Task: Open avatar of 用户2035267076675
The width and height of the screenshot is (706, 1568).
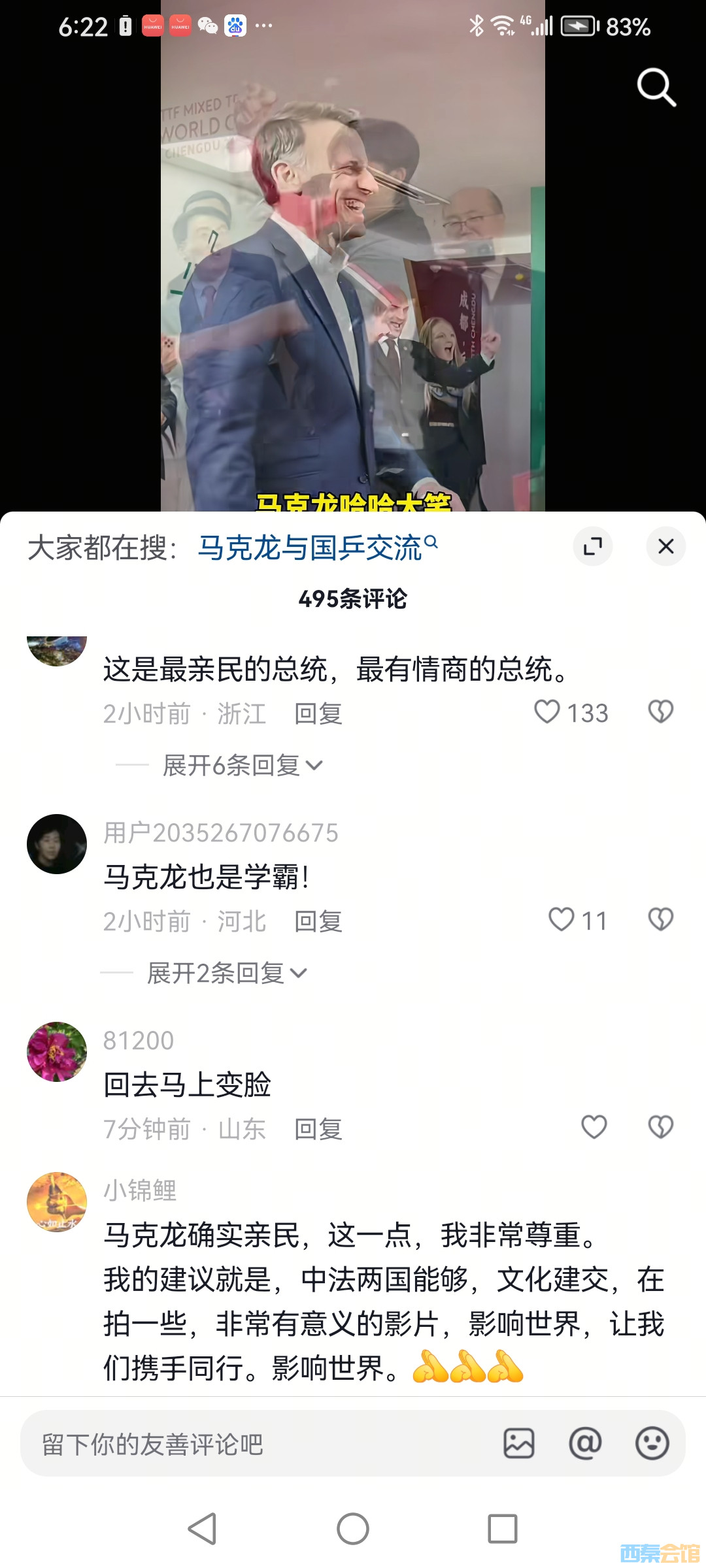Action: [x=57, y=844]
